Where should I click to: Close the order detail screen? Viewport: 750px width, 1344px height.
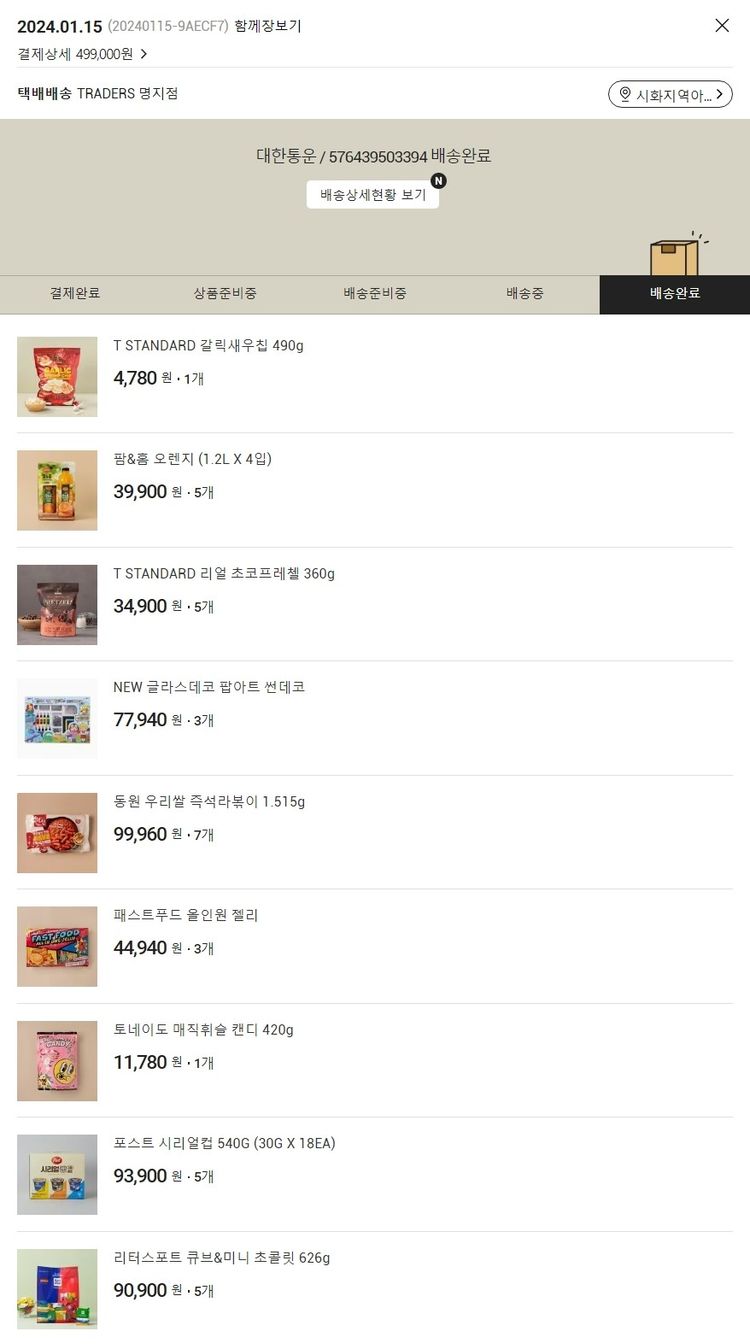(722, 26)
